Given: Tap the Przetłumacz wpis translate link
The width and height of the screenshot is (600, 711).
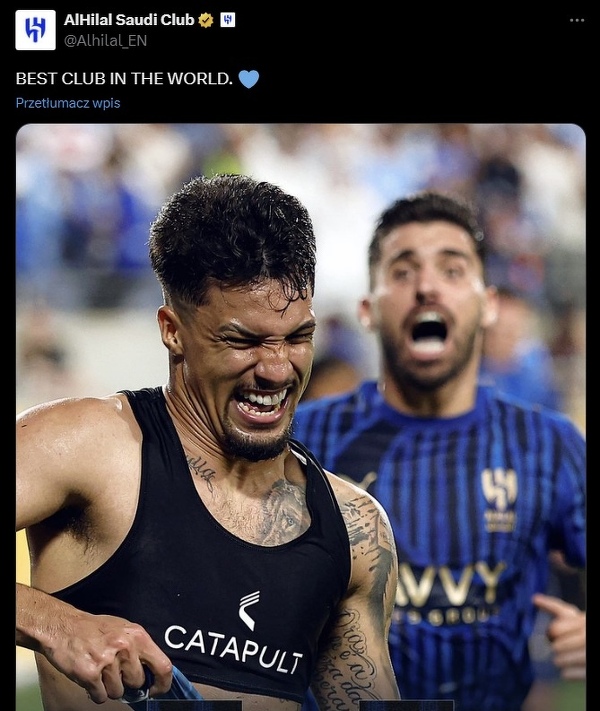Looking at the screenshot, I should (68, 103).
